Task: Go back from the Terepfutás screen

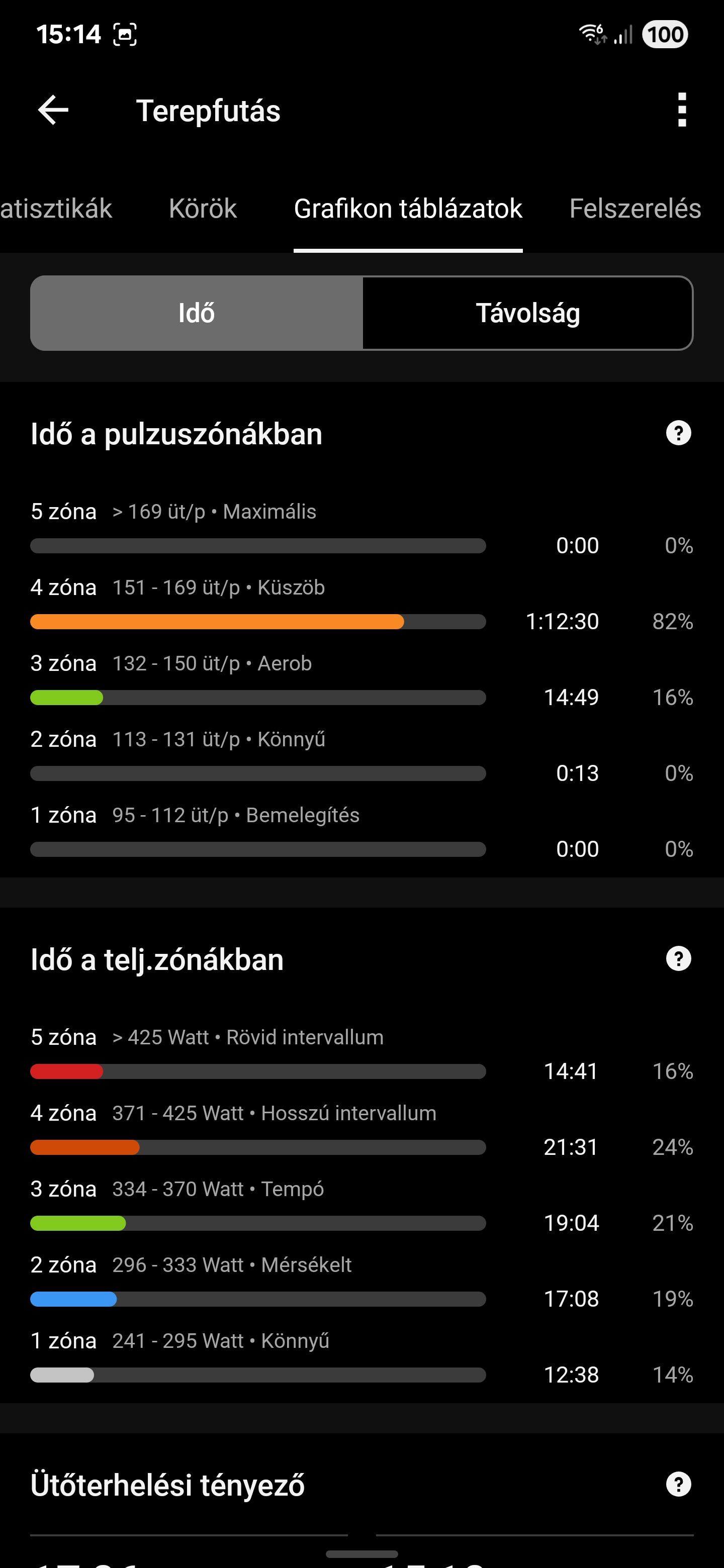Action: (53, 110)
